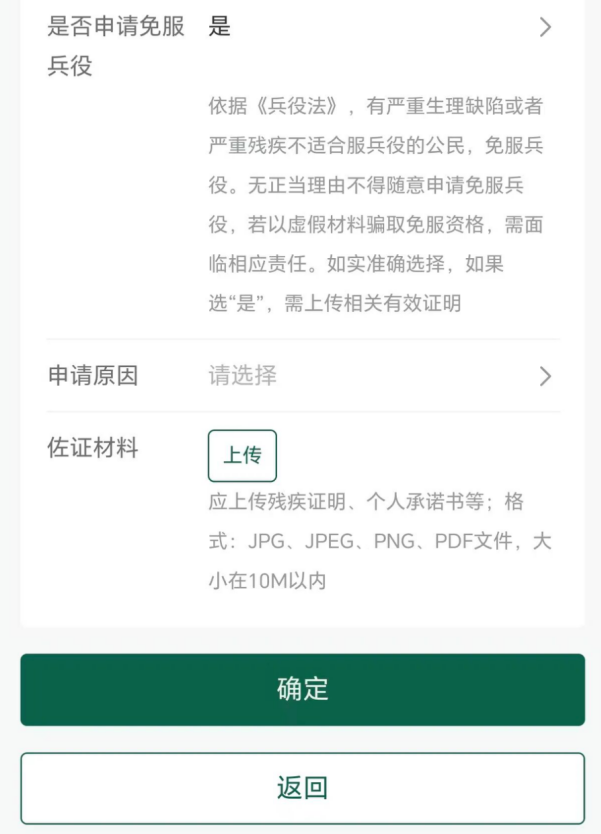
Task: Go back using the 返回 button
Action: point(302,788)
